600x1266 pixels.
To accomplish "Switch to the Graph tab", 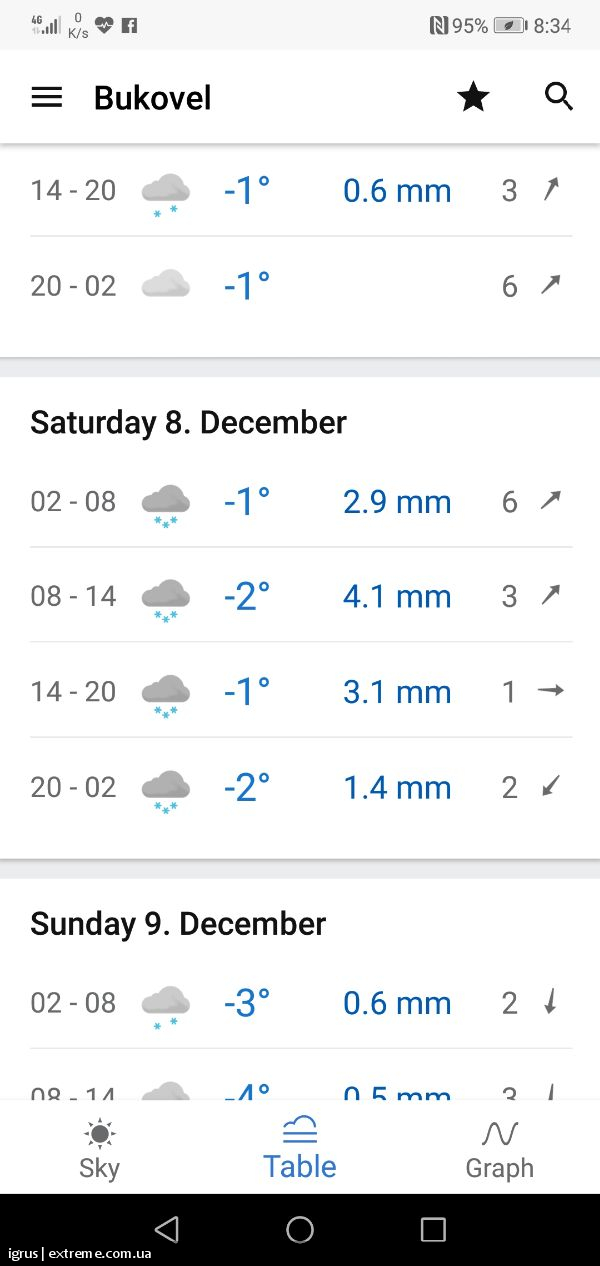I will pyautogui.click(x=499, y=1149).
